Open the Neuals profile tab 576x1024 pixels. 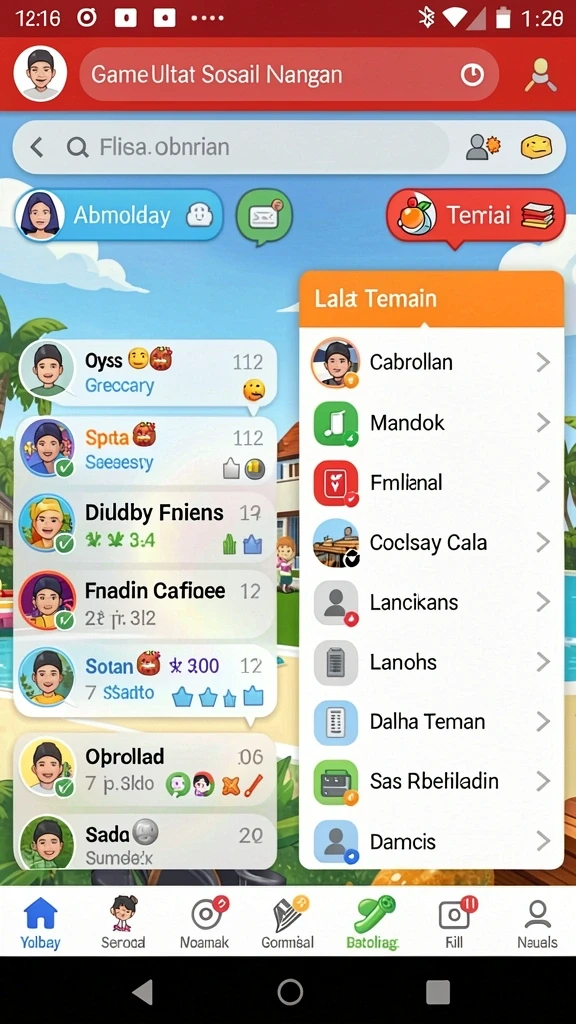[x=537, y=922]
